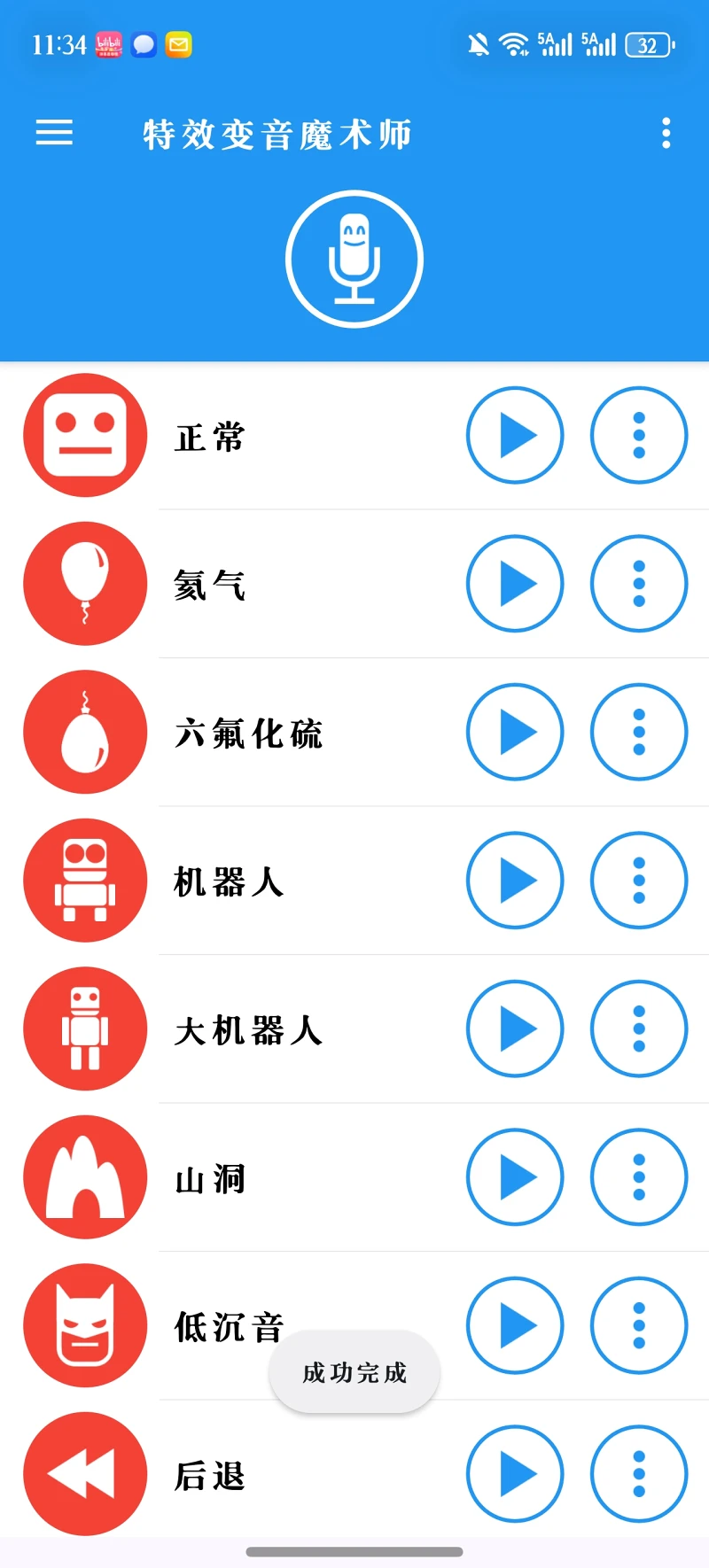Open more options for 山洞
Viewport: 709px width, 1568px height.
639,1177
